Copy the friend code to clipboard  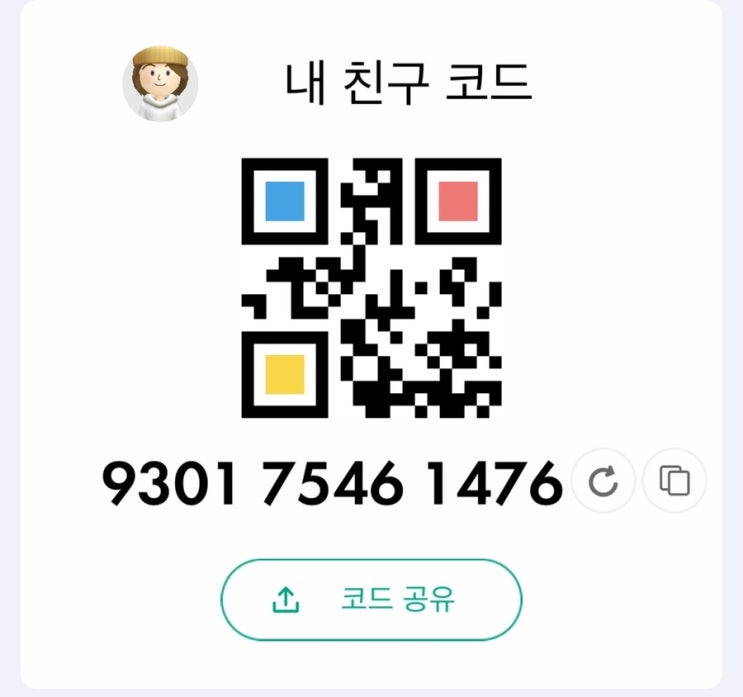coord(674,480)
